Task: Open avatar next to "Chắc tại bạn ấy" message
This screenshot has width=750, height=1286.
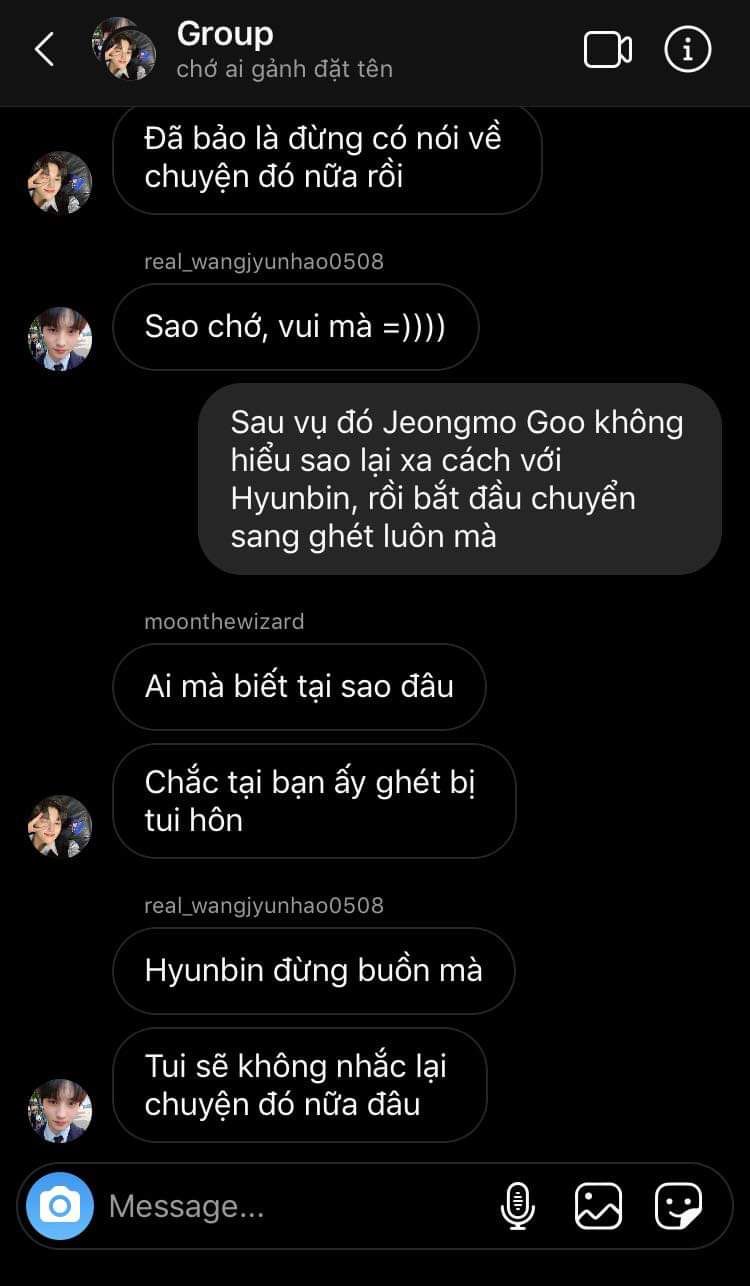Action: [60, 826]
